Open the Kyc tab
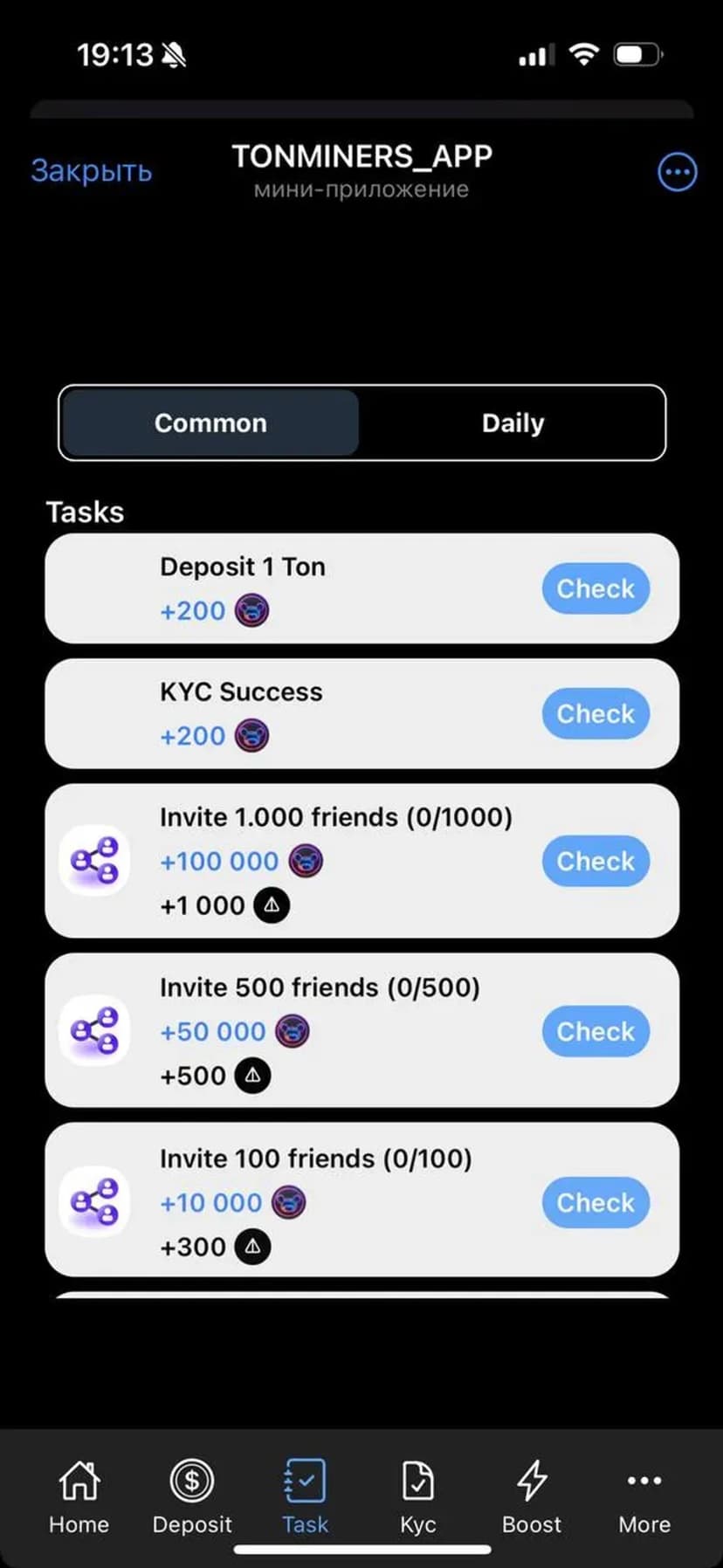This screenshot has height=1568, width=723. pyautogui.click(x=417, y=1496)
